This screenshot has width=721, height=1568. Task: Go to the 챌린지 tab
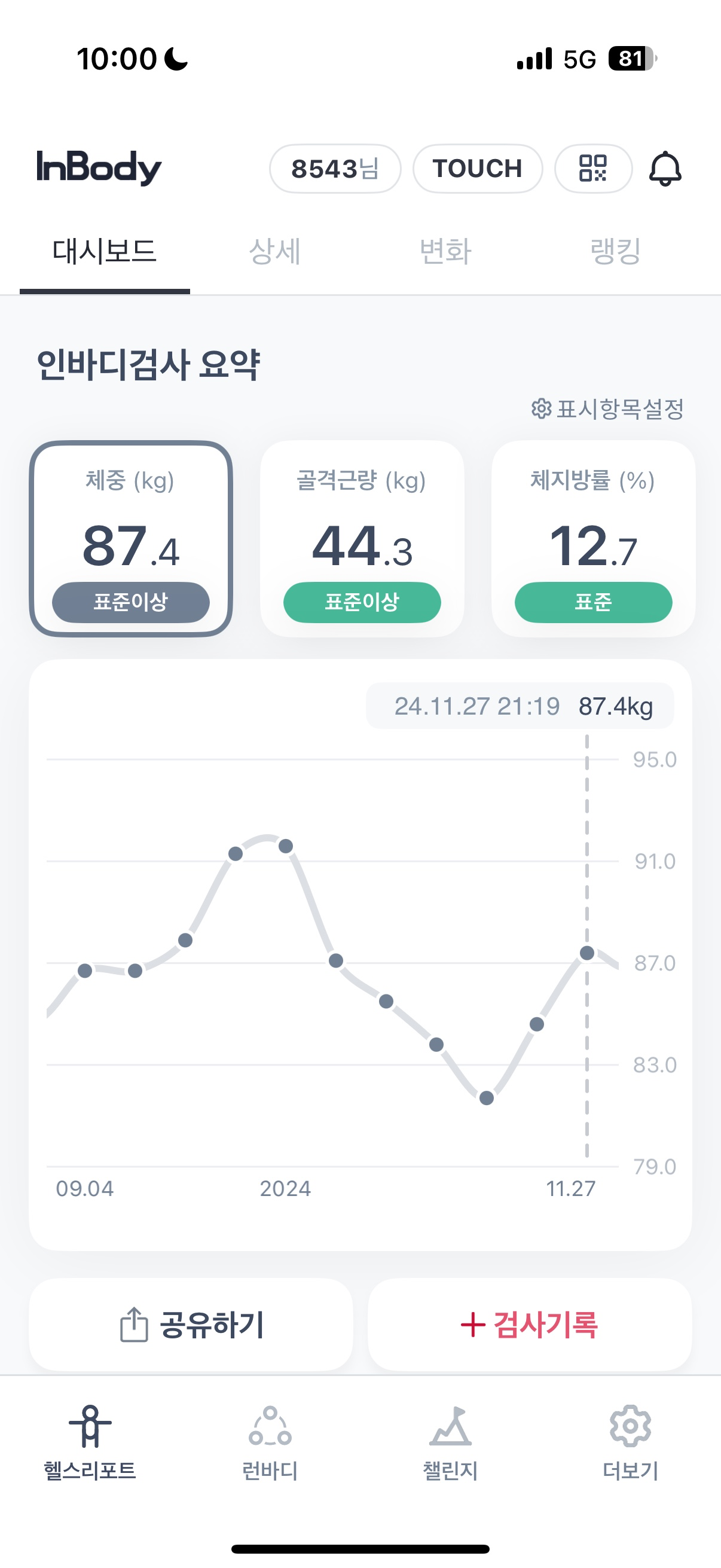coord(450,1441)
